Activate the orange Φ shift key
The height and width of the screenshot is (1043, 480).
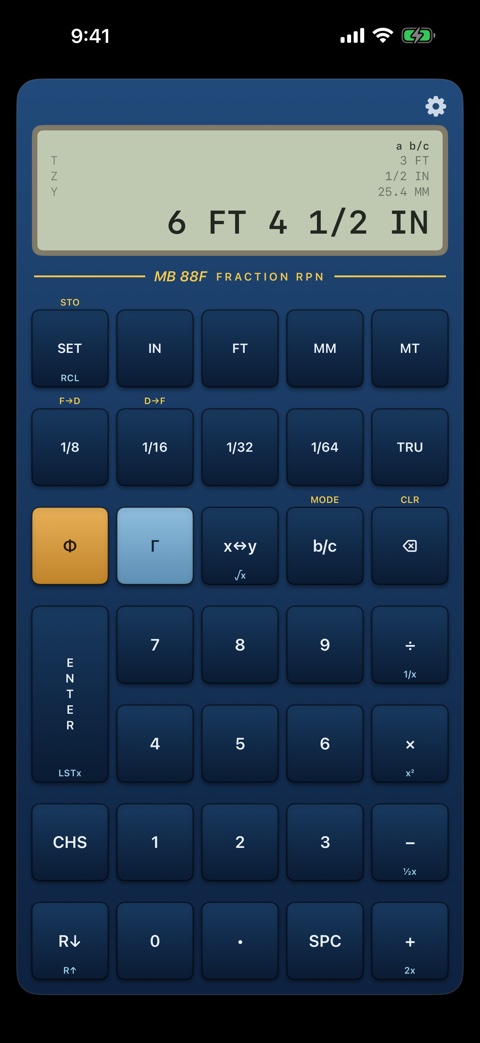pyautogui.click(x=70, y=546)
